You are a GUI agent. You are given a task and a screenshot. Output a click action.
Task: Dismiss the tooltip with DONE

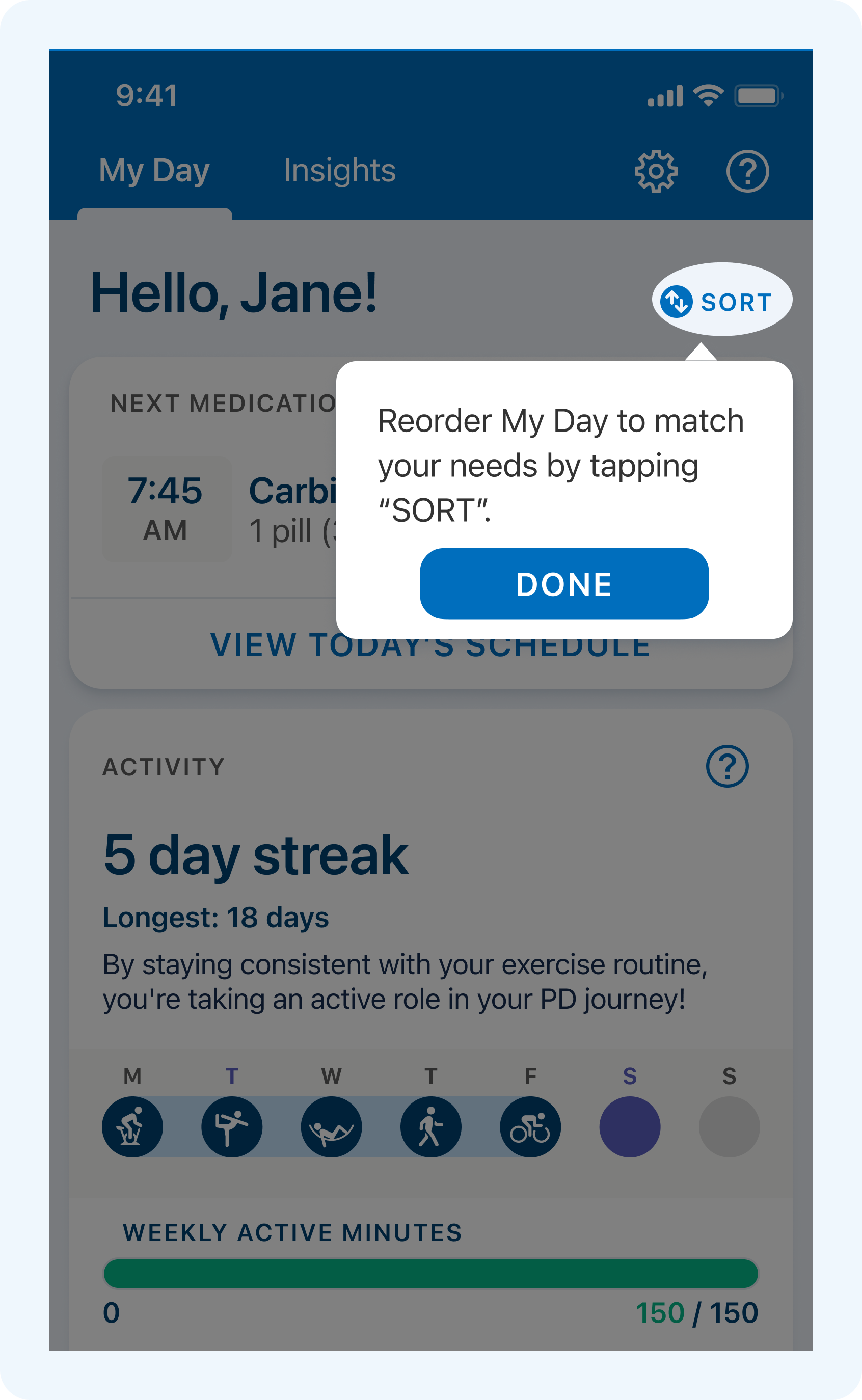tap(564, 584)
